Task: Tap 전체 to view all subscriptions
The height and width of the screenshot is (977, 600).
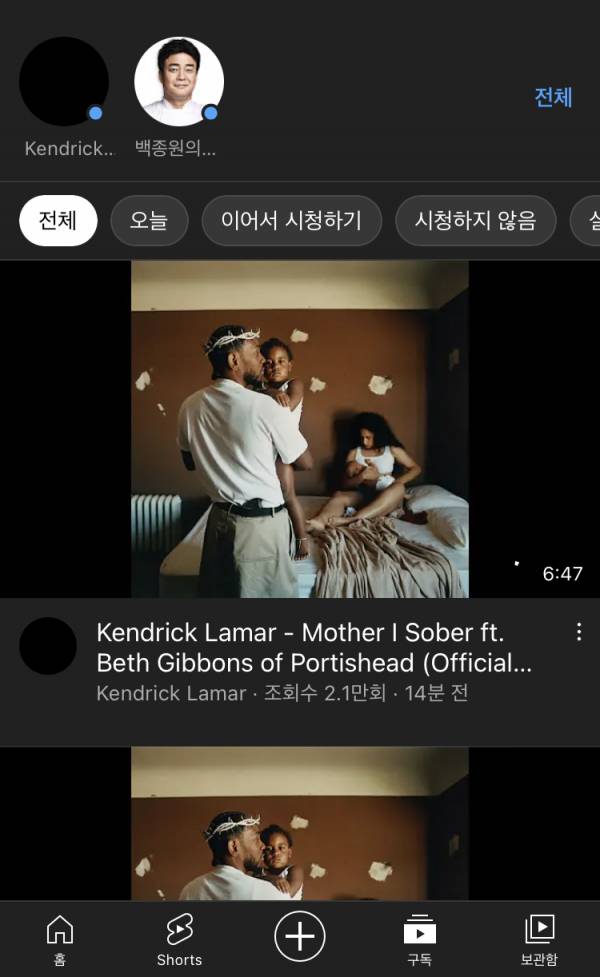Action: tap(553, 97)
